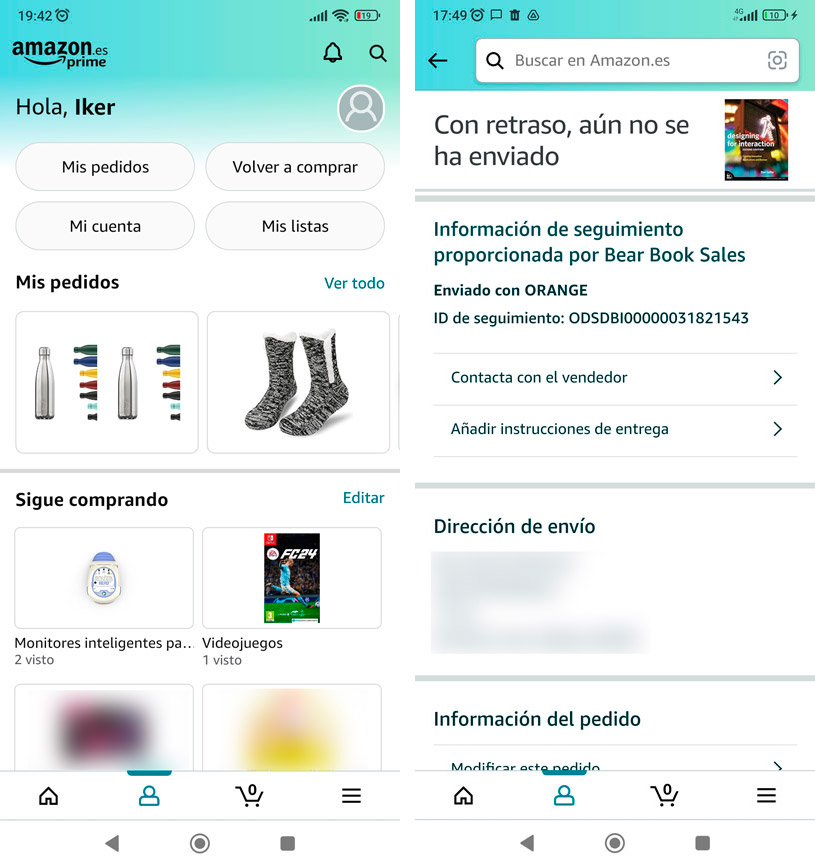
Task: Open the FC24 videogame thumbnail
Action: pyautogui.click(x=291, y=578)
